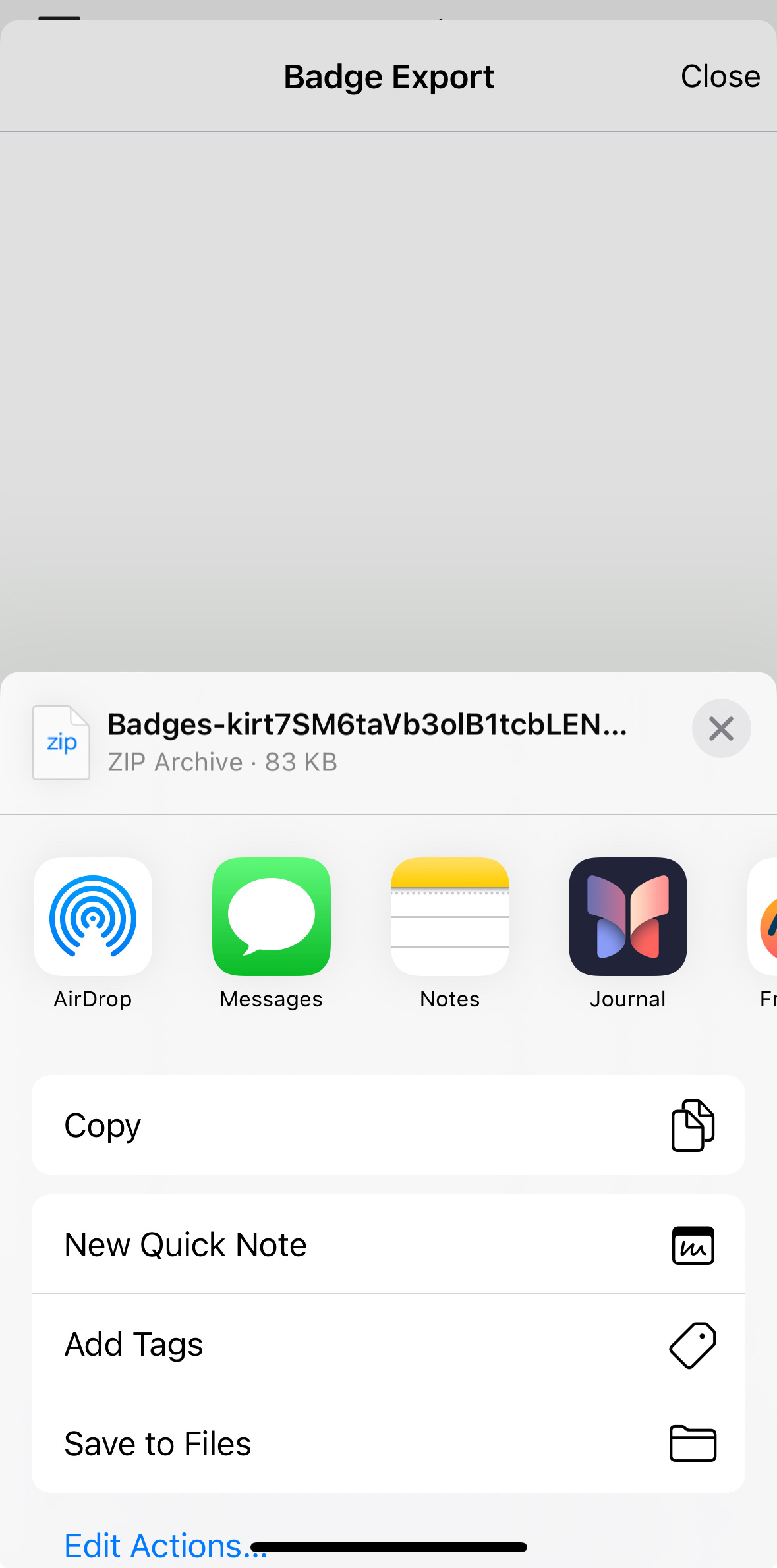The height and width of the screenshot is (1568, 777).
Task: Close the Badge Export screen
Action: [x=720, y=76]
